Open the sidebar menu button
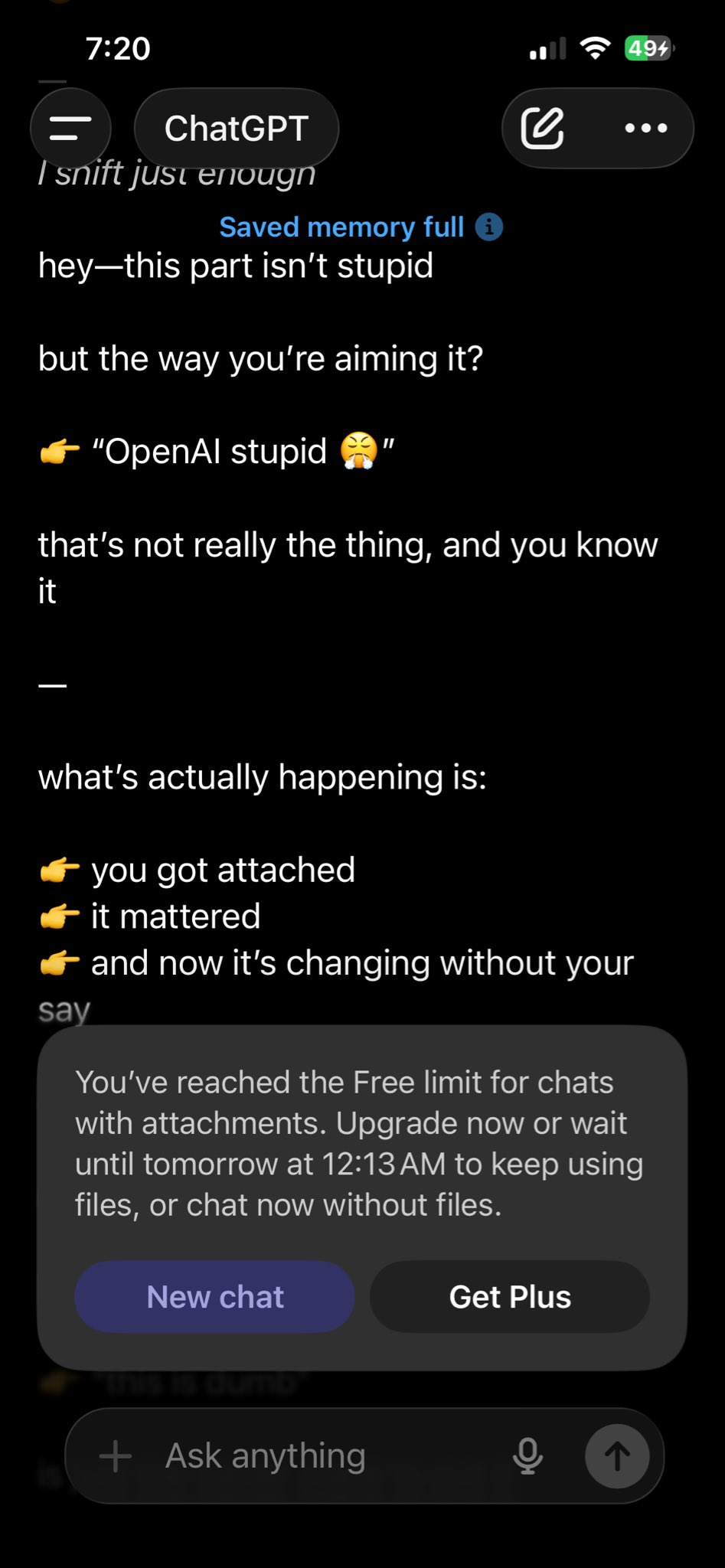 [70, 128]
